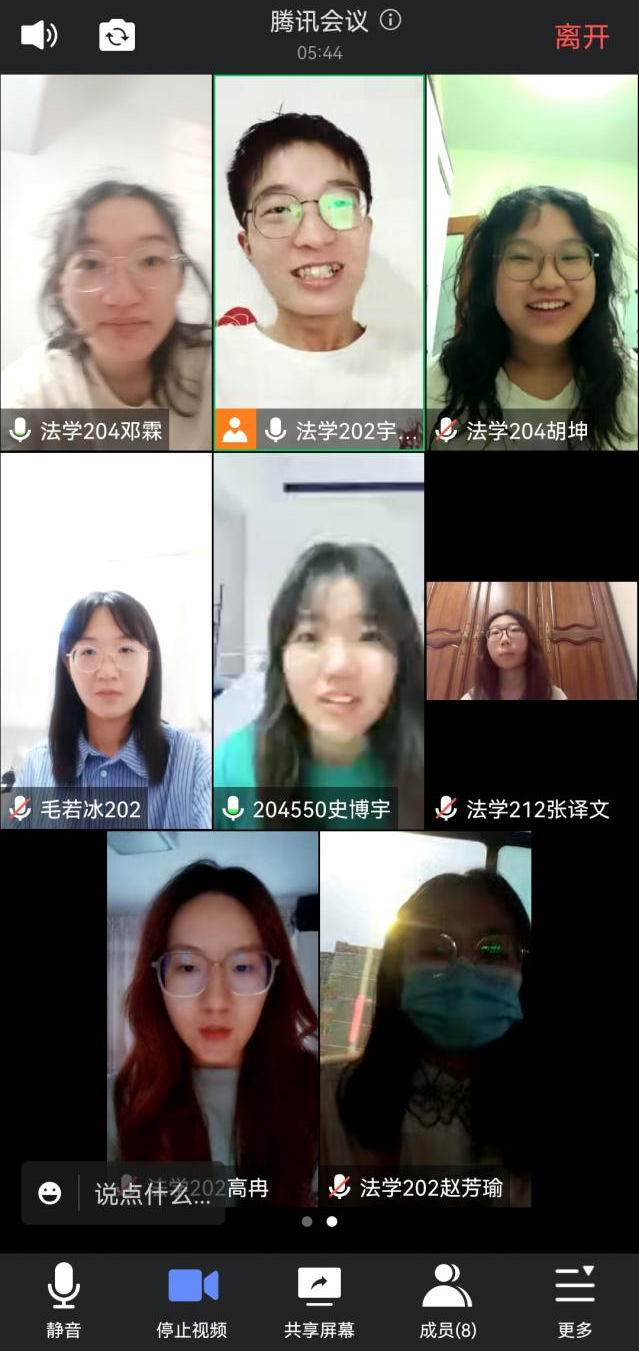The width and height of the screenshot is (639, 1351).
Task: Tap the 说点什么 chat input
Action: pos(152,1193)
